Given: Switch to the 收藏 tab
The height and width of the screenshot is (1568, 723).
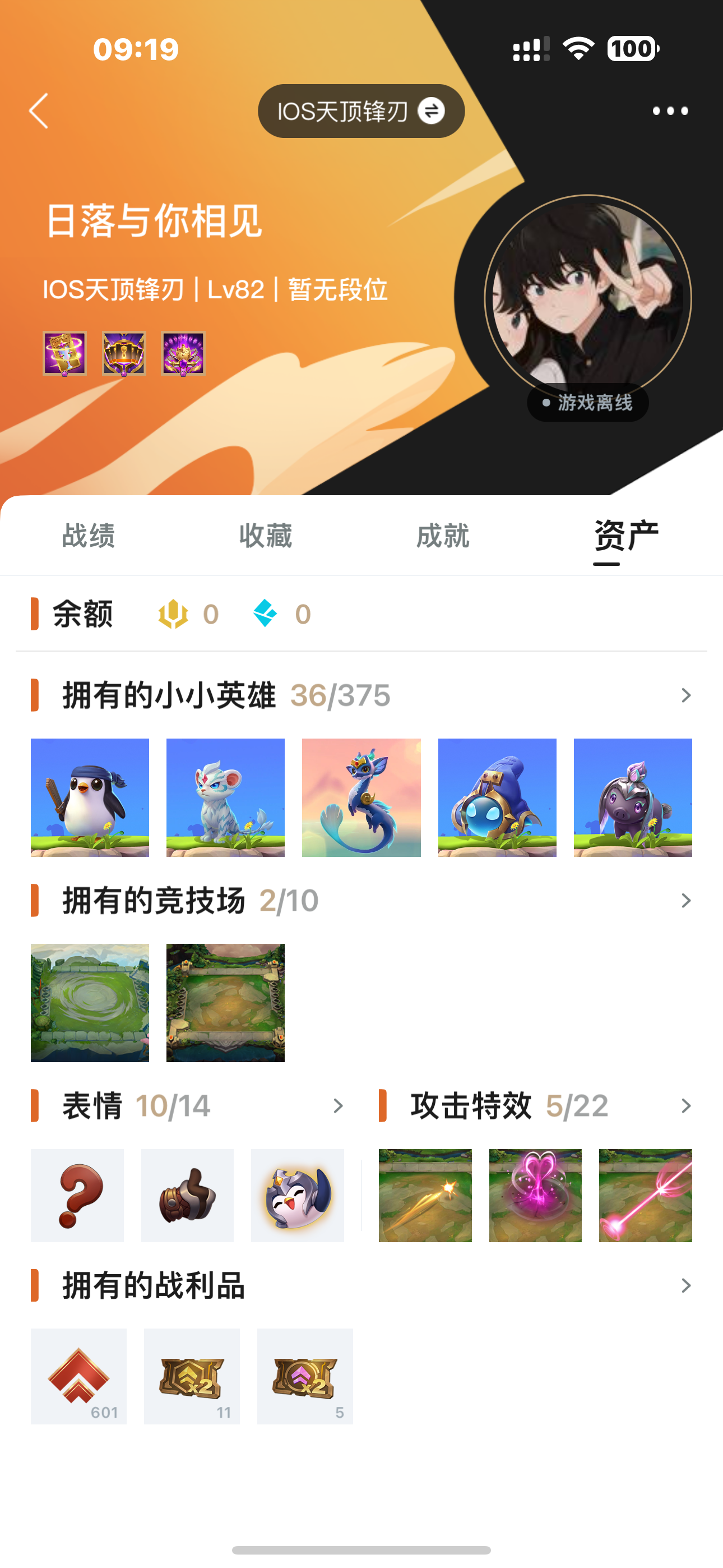Looking at the screenshot, I should (x=266, y=536).
